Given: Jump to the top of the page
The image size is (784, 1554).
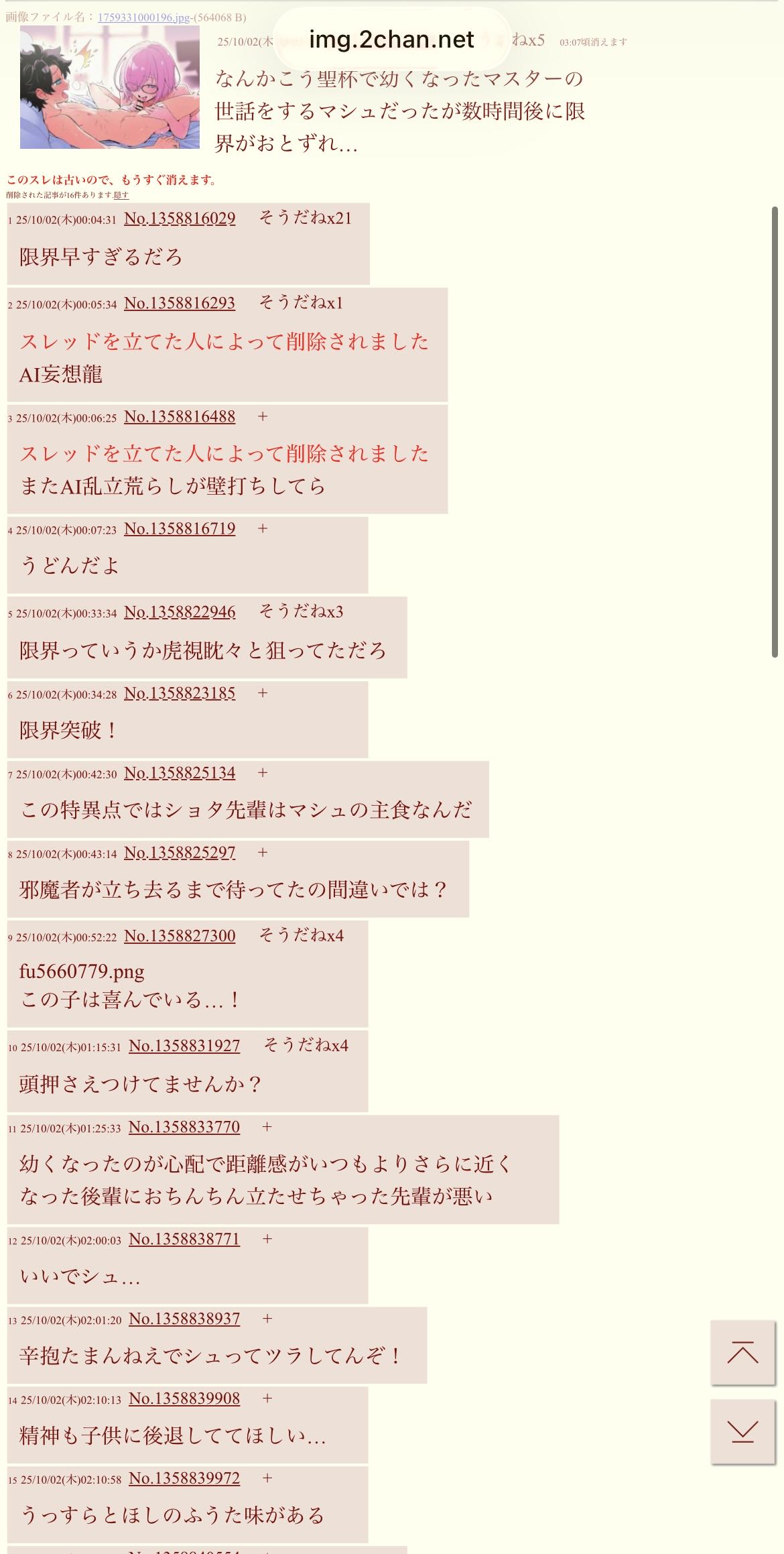Looking at the screenshot, I should pyautogui.click(x=742, y=1354).
